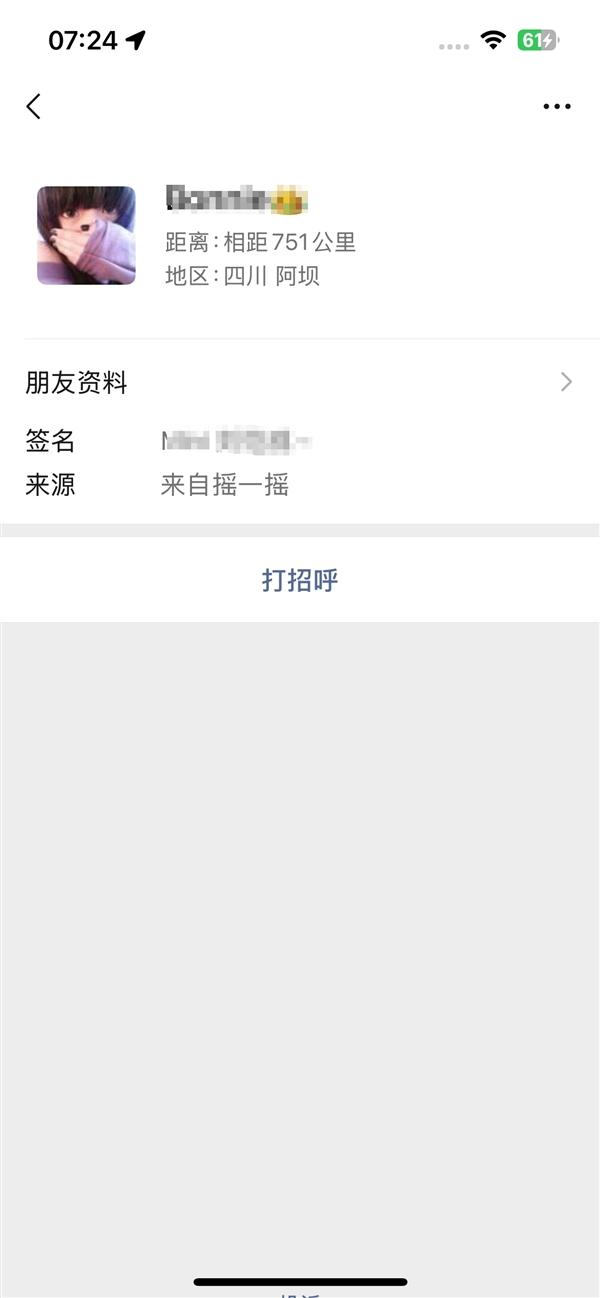Tap the 打招呼 button
The width and height of the screenshot is (600, 1298).
click(300, 580)
